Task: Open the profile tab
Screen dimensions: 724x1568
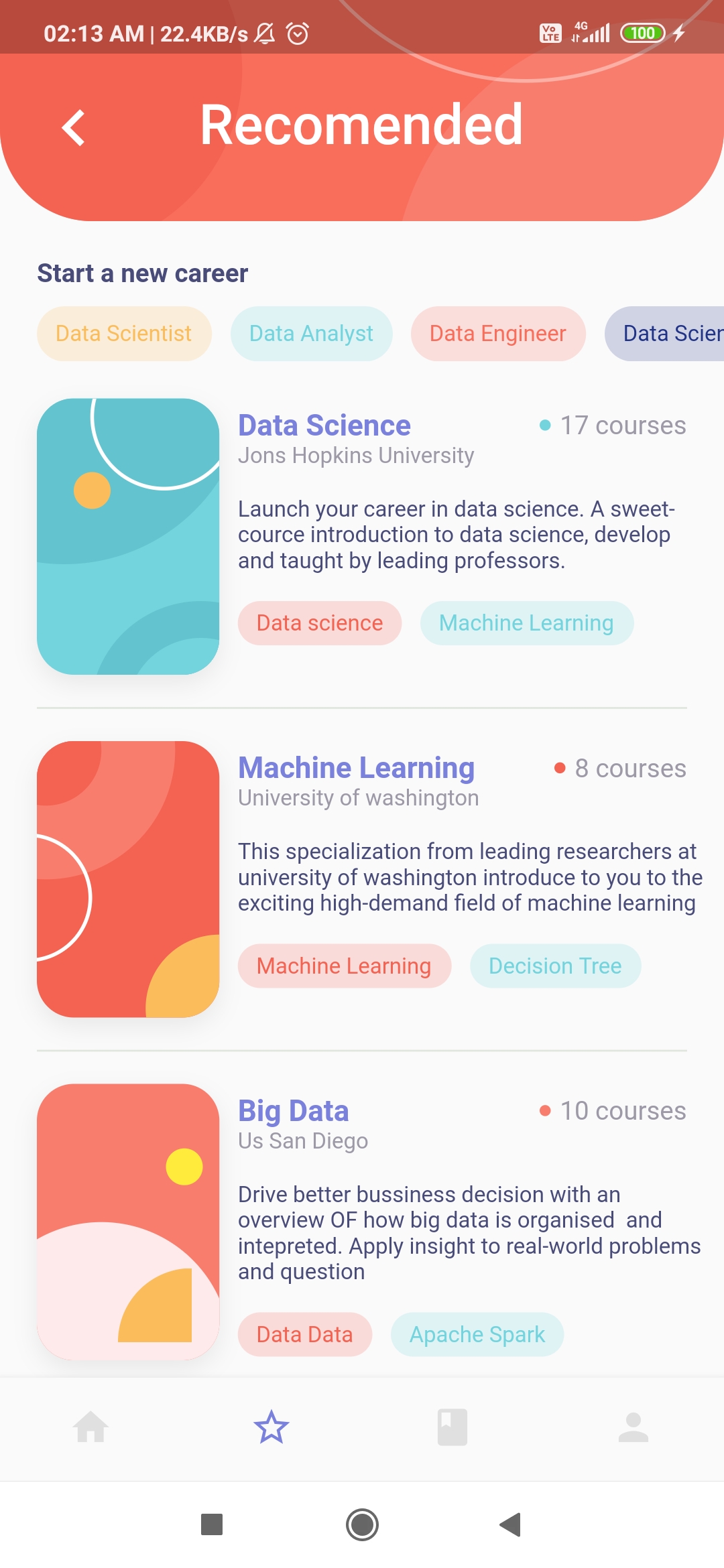Action: 633,1427
